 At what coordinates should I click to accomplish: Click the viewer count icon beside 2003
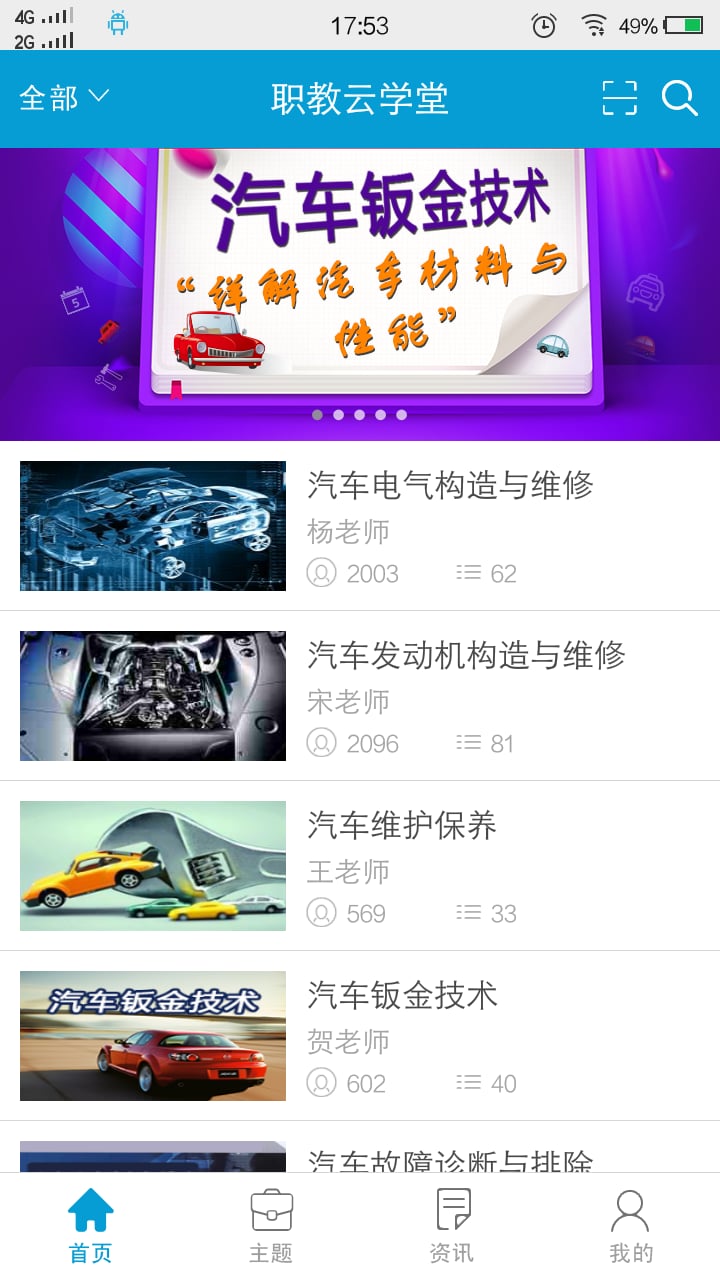point(321,573)
